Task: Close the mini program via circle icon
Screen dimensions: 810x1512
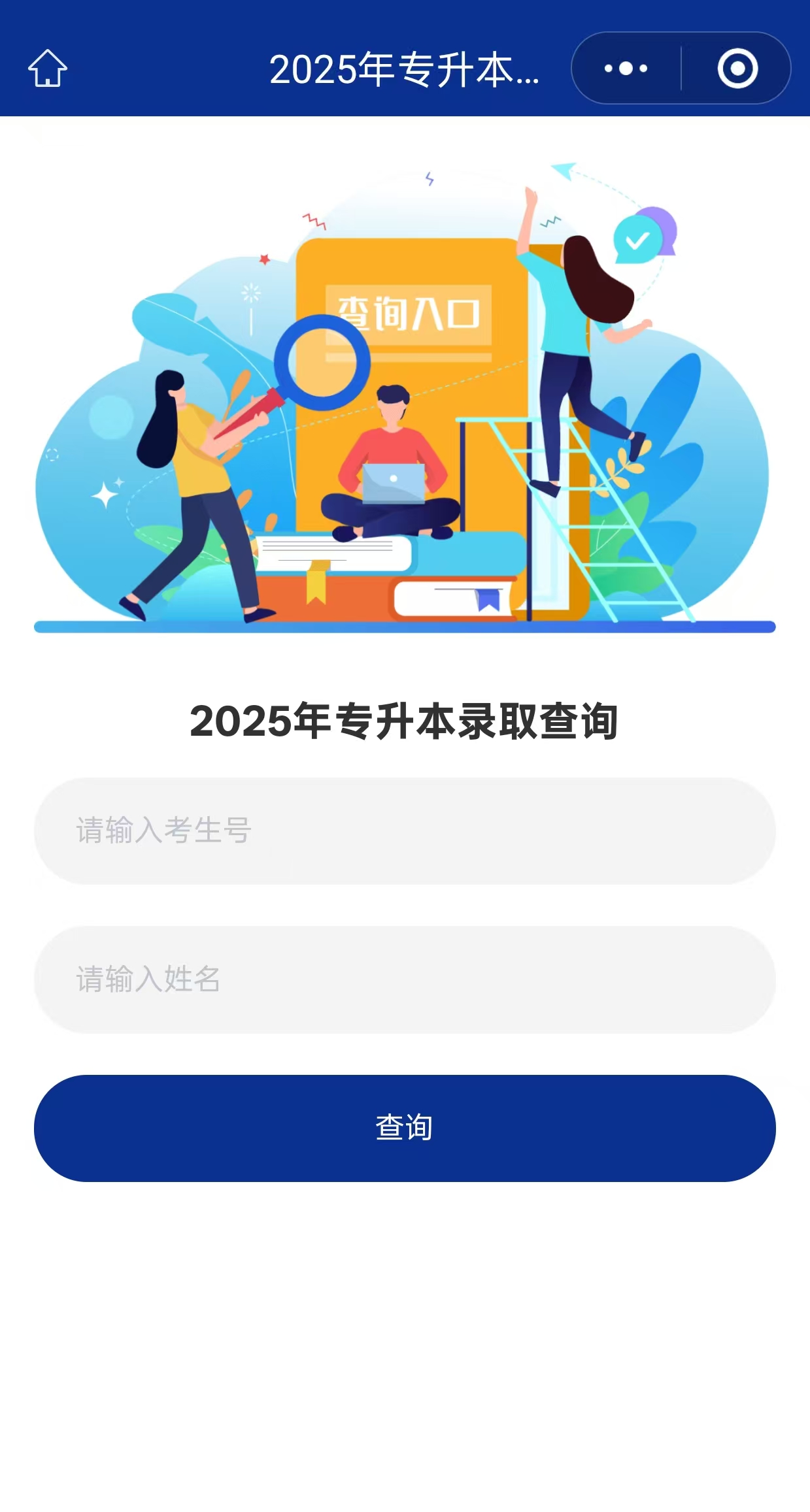Action: point(737,68)
